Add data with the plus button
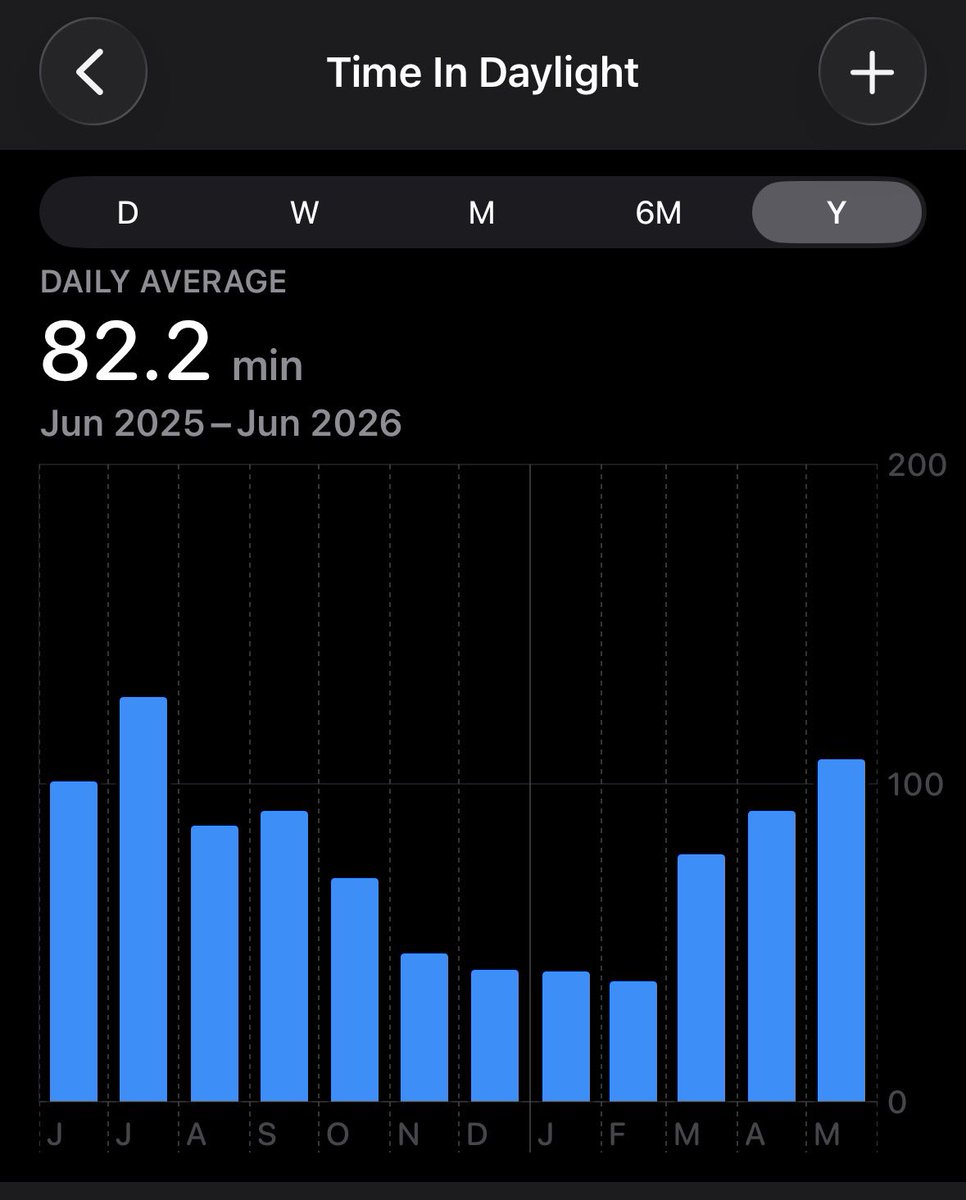The image size is (966, 1200). click(x=872, y=72)
